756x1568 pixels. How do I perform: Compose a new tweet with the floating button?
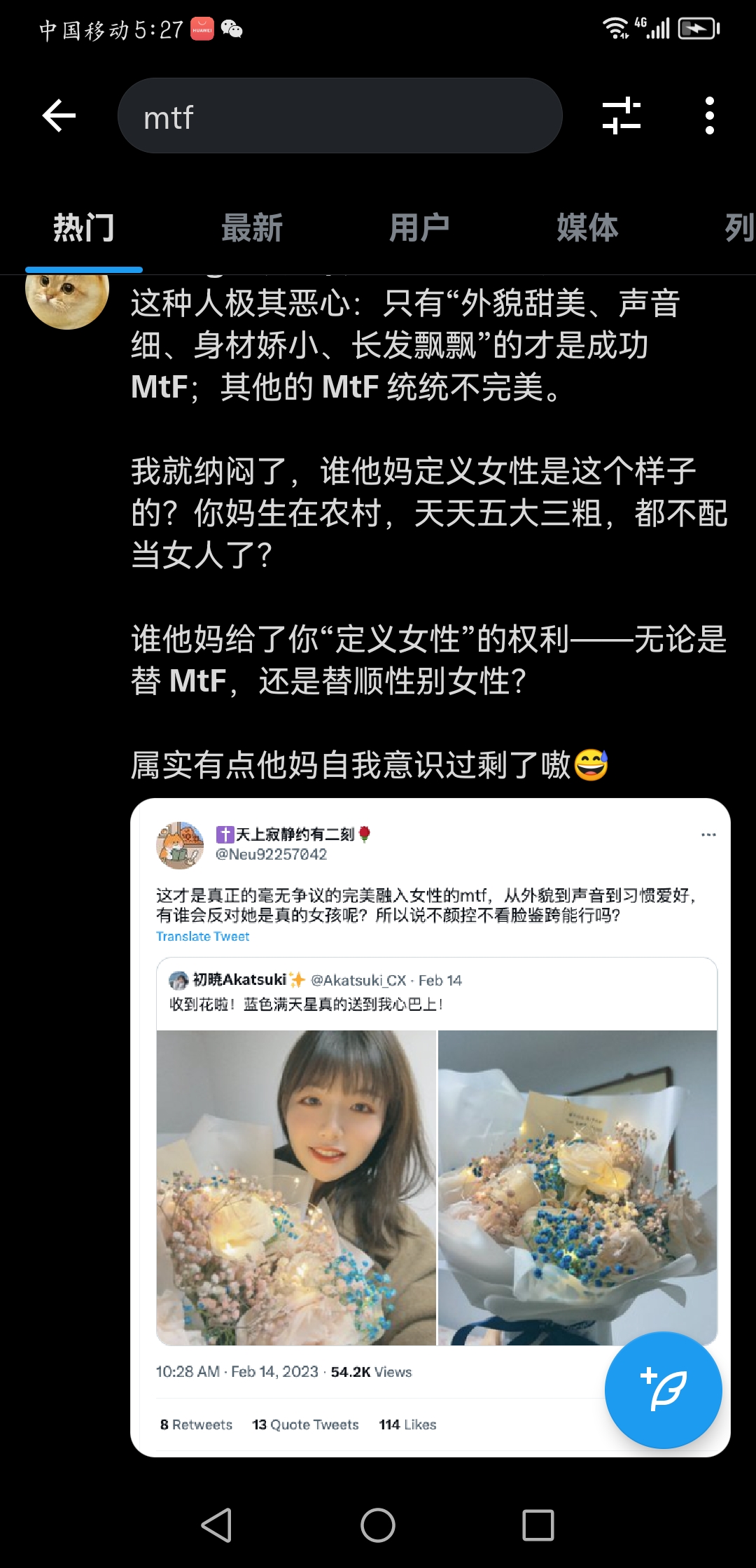pos(663,1389)
